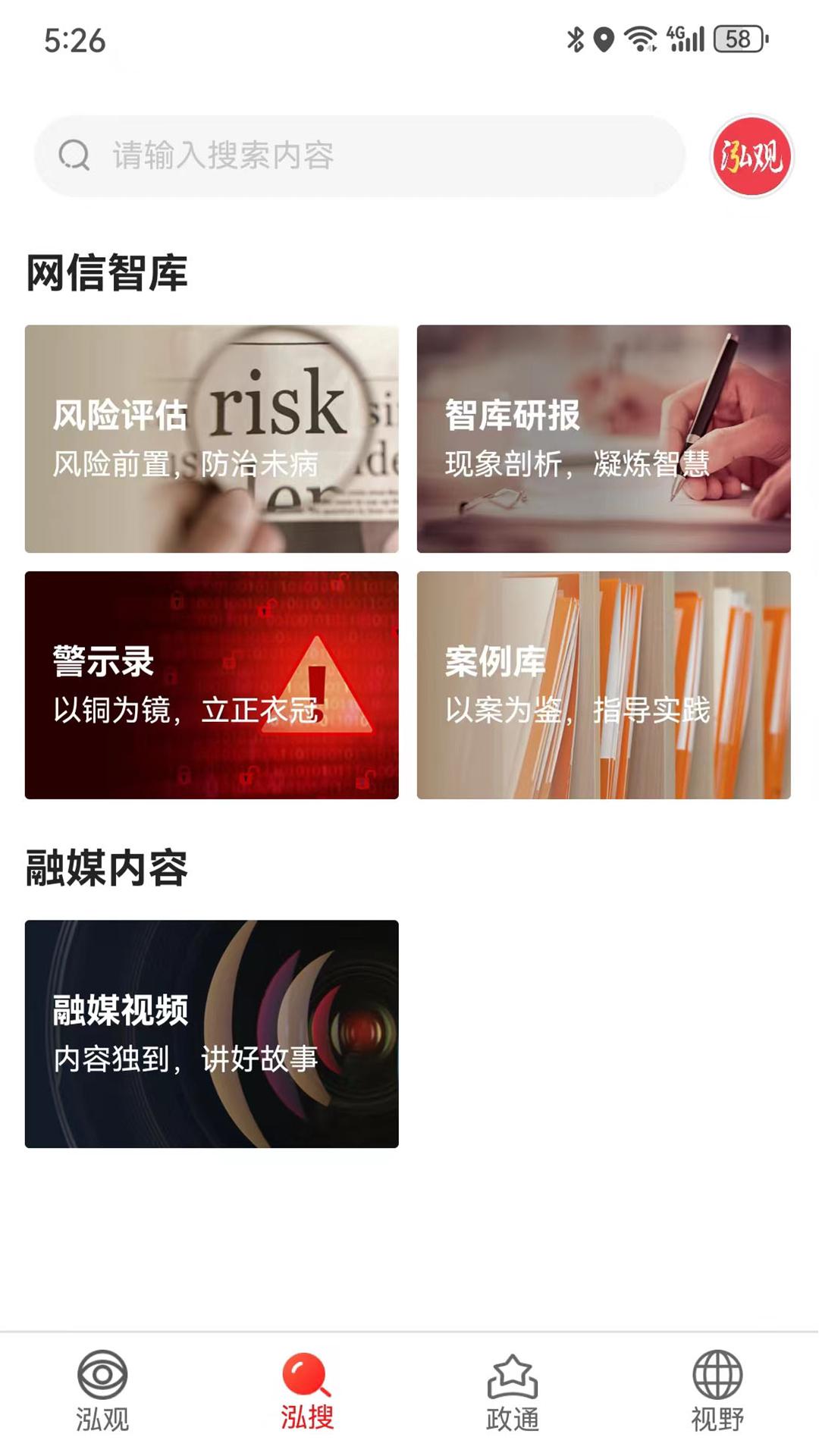Open the 风险评估 risk assessment card
The image size is (819, 1456).
tap(211, 438)
